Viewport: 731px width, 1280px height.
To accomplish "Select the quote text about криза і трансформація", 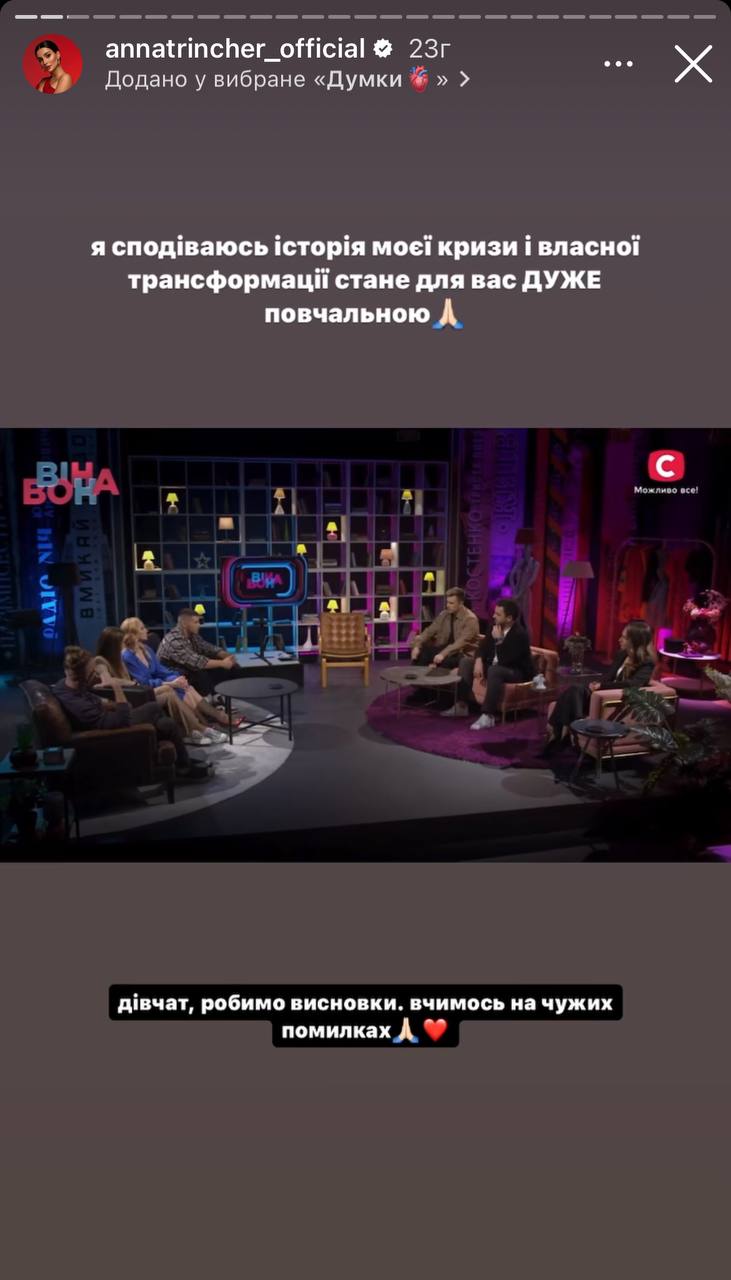I will tap(365, 279).
